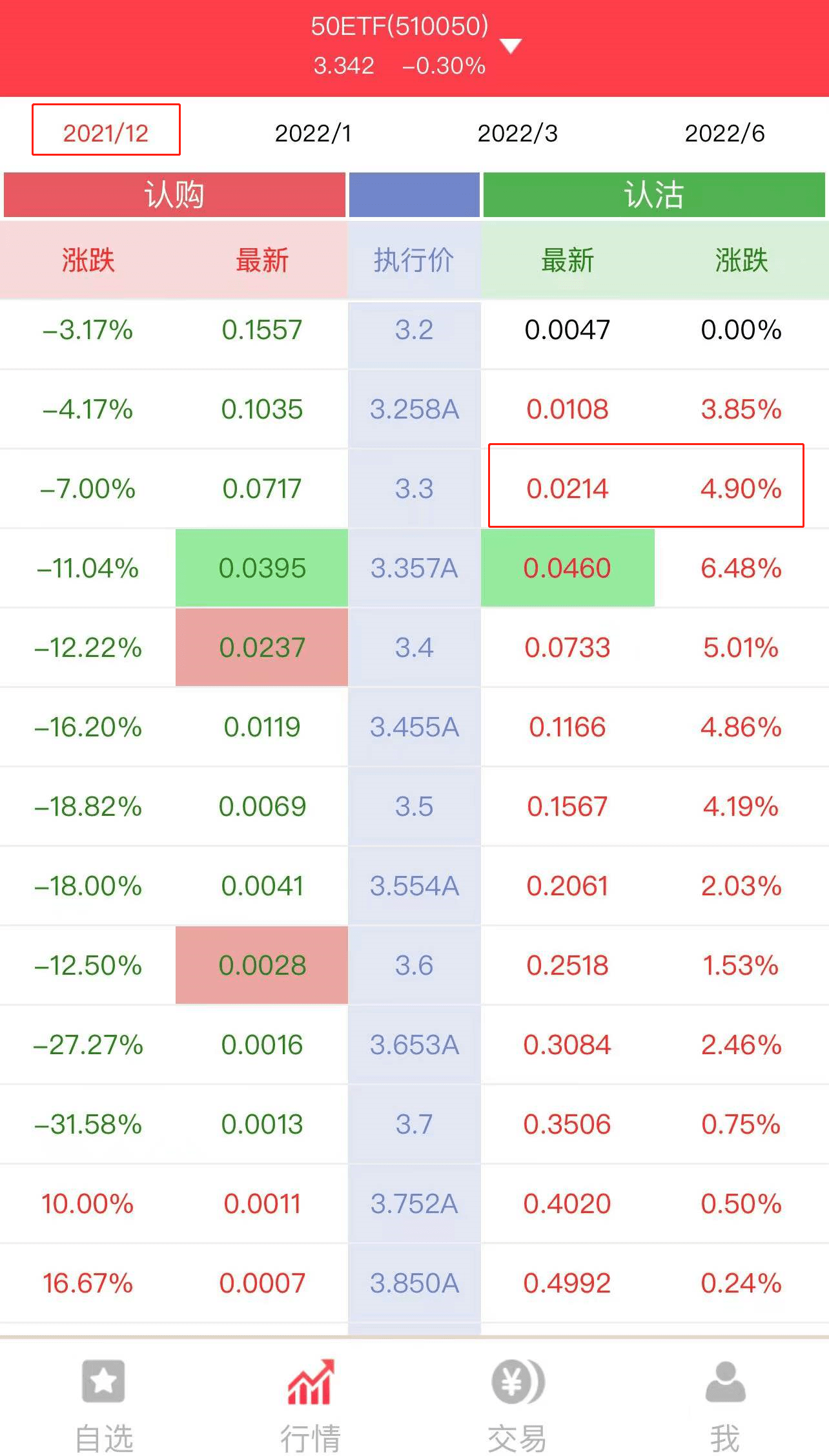Switch to the 2022/3 expiry tab

click(x=517, y=133)
